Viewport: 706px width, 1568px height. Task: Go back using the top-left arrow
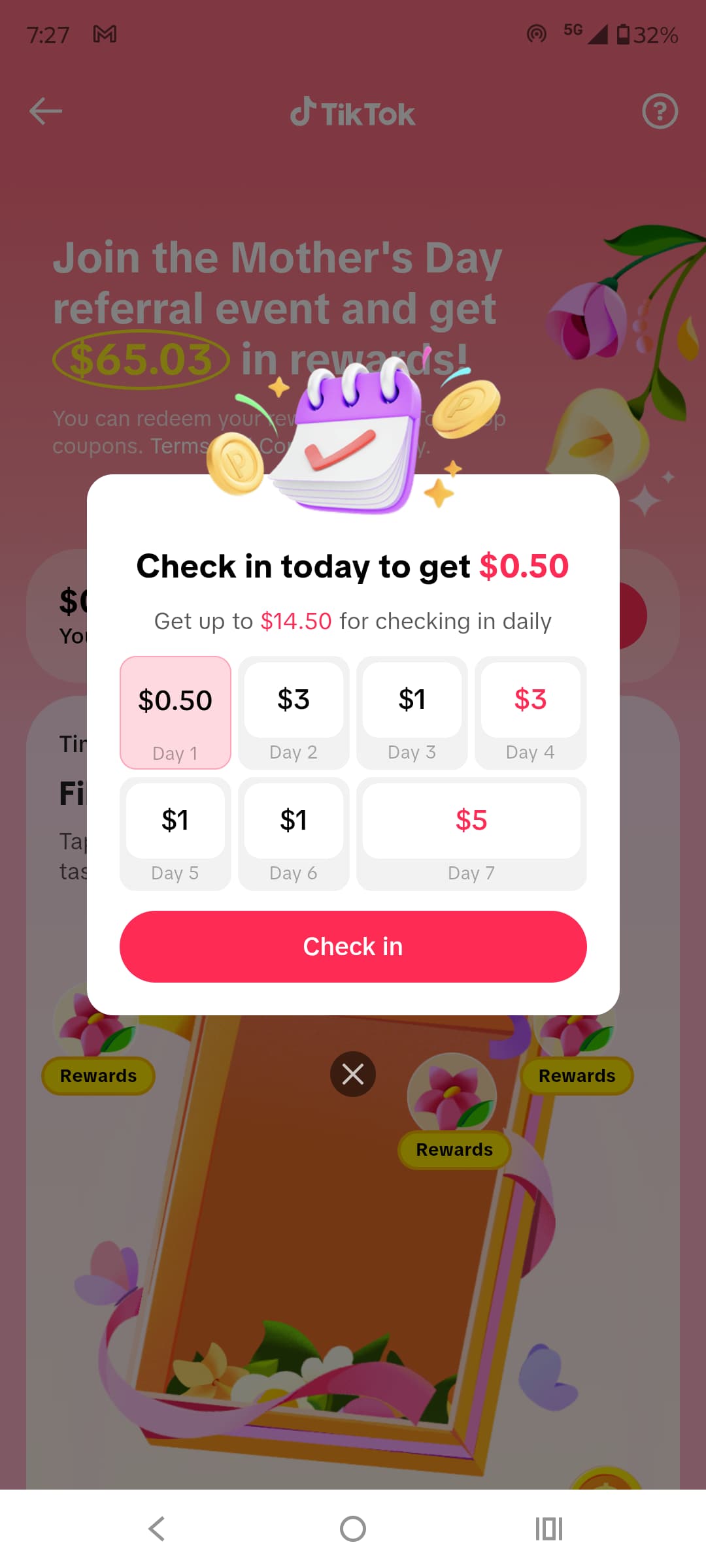pos(46,111)
